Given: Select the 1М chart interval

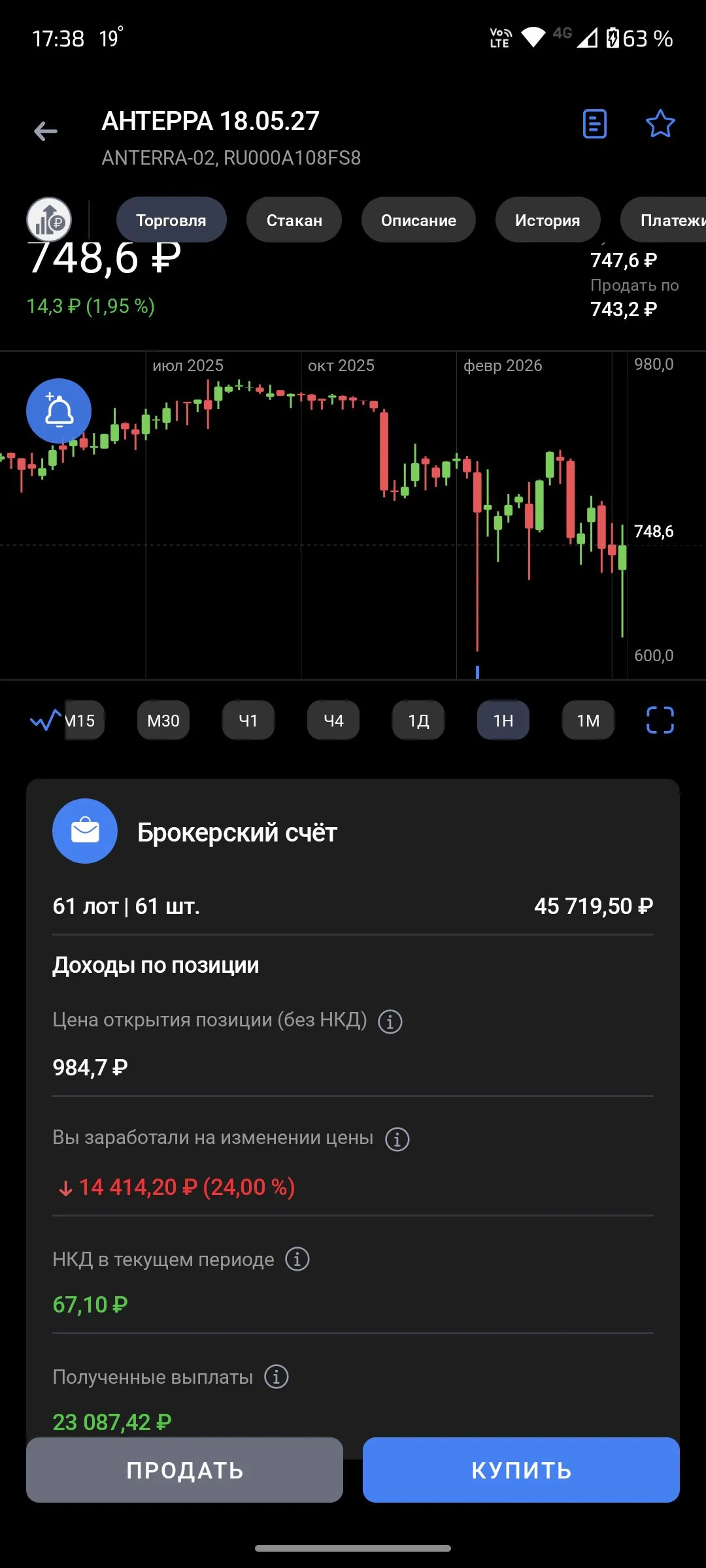Looking at the screenshot, I should click(x=588, y=721).
